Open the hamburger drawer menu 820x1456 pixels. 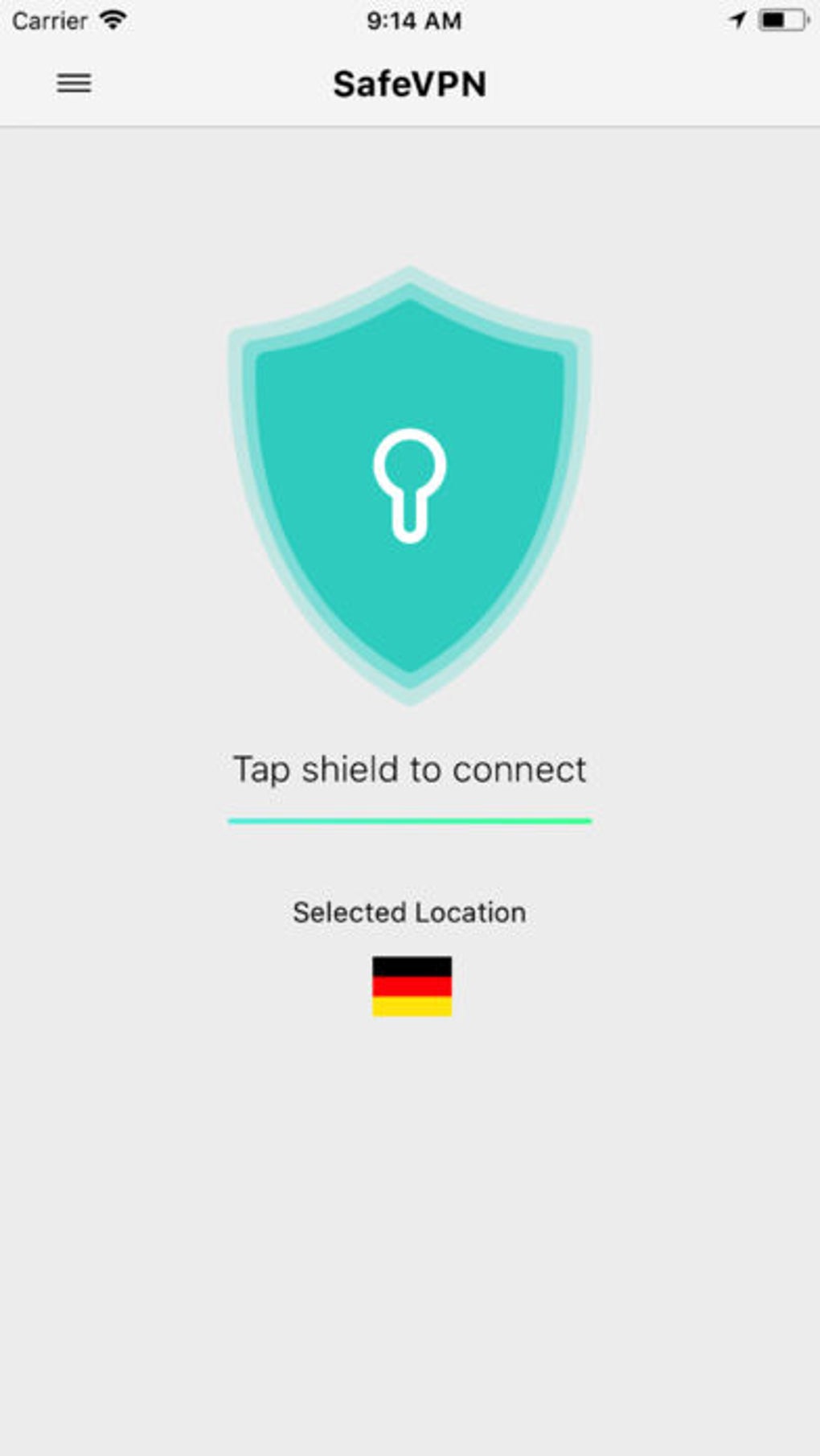(x=74, y=84)
